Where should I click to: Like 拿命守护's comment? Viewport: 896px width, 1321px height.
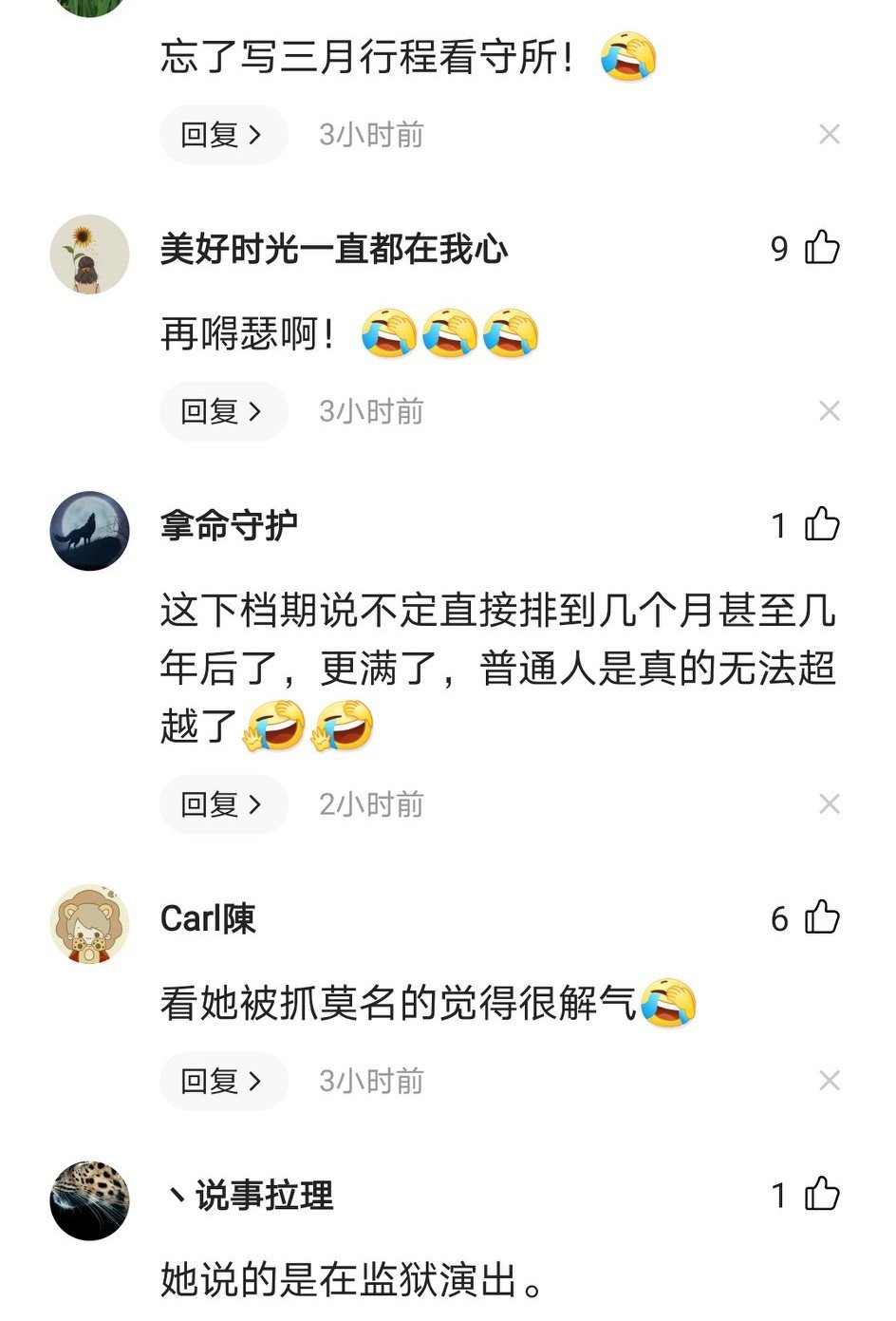click(x=822, y=524)
